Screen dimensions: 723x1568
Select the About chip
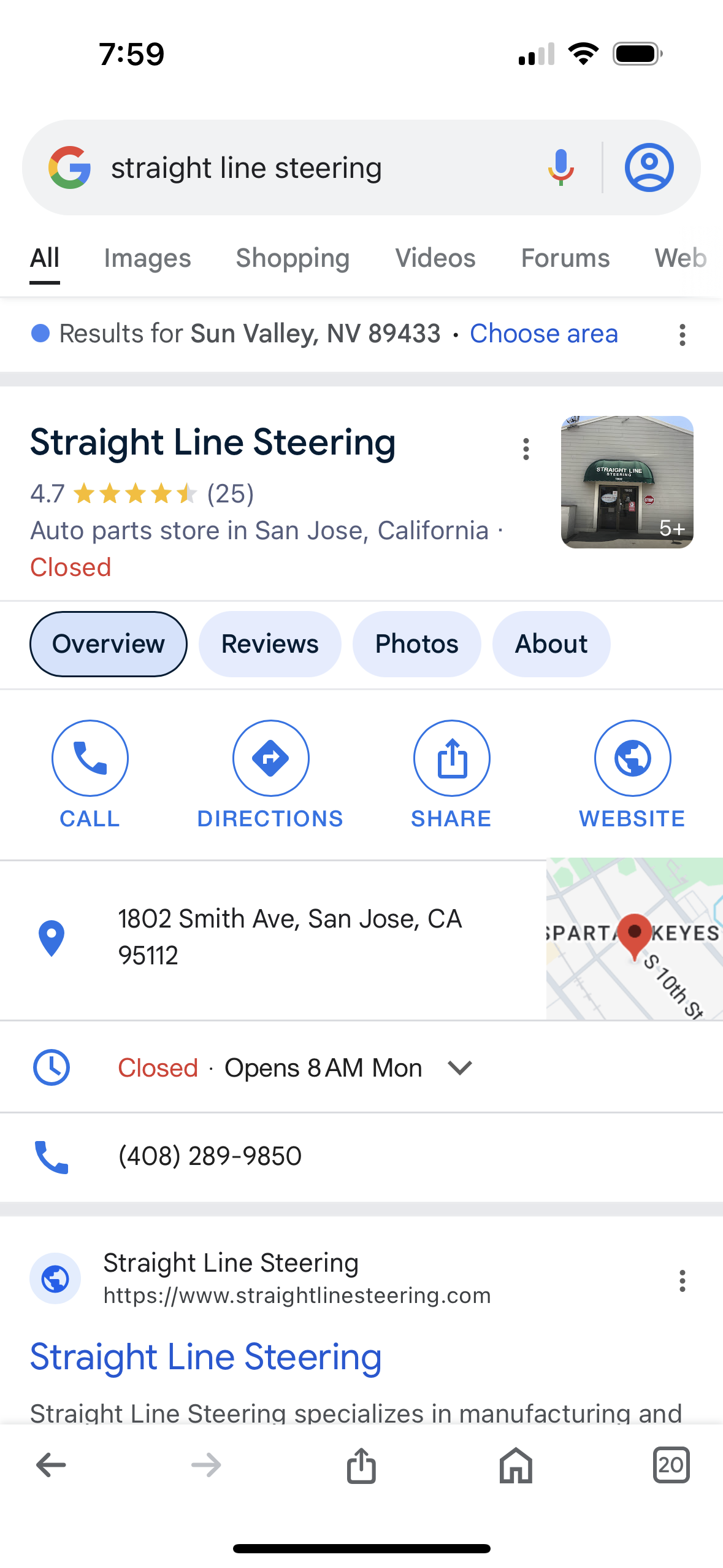pyautogui.click(x=551, y=644)
